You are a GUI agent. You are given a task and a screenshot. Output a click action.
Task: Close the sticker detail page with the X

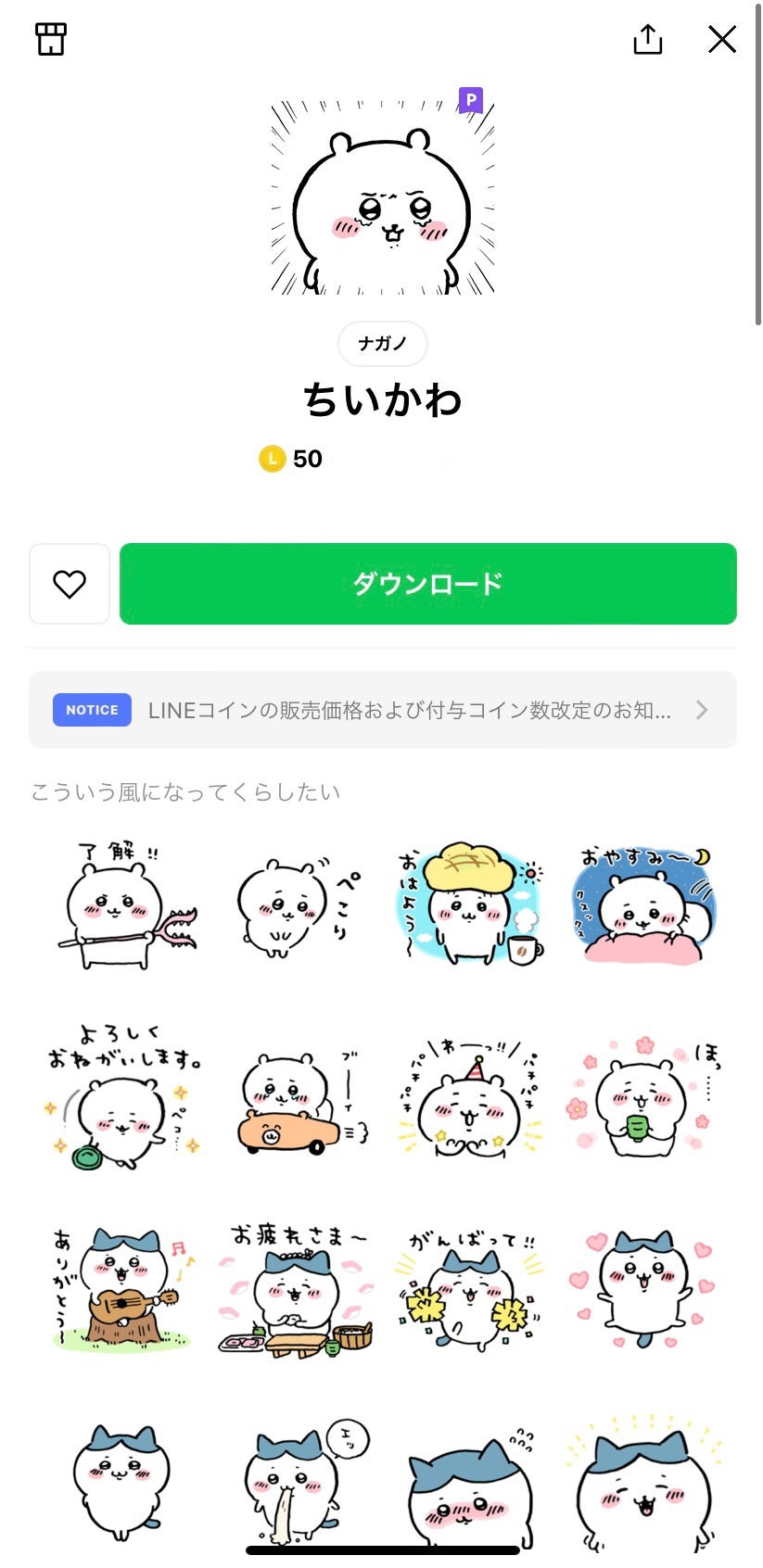click(x=722, y=39)
